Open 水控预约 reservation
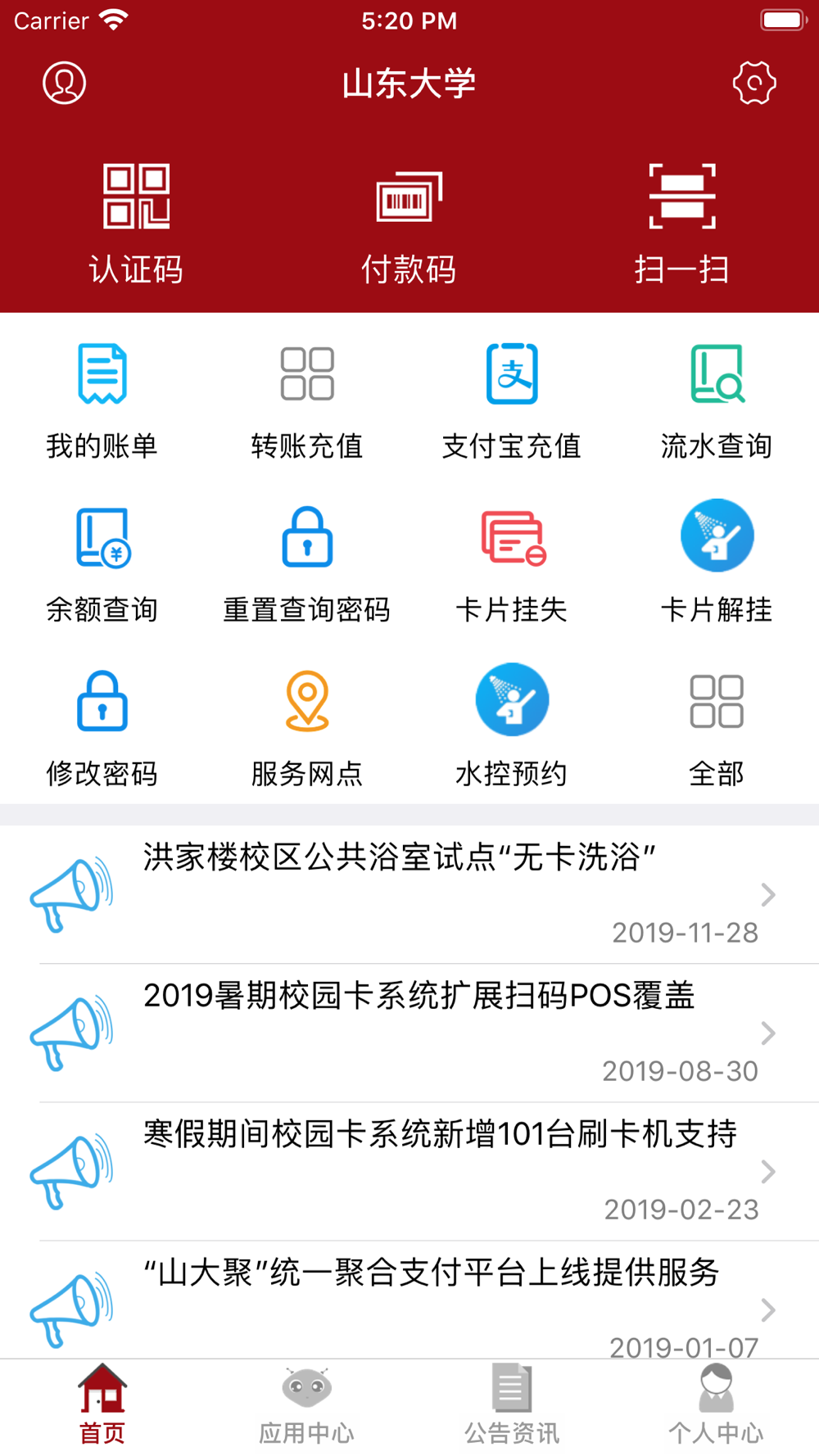 pos(512,729)
